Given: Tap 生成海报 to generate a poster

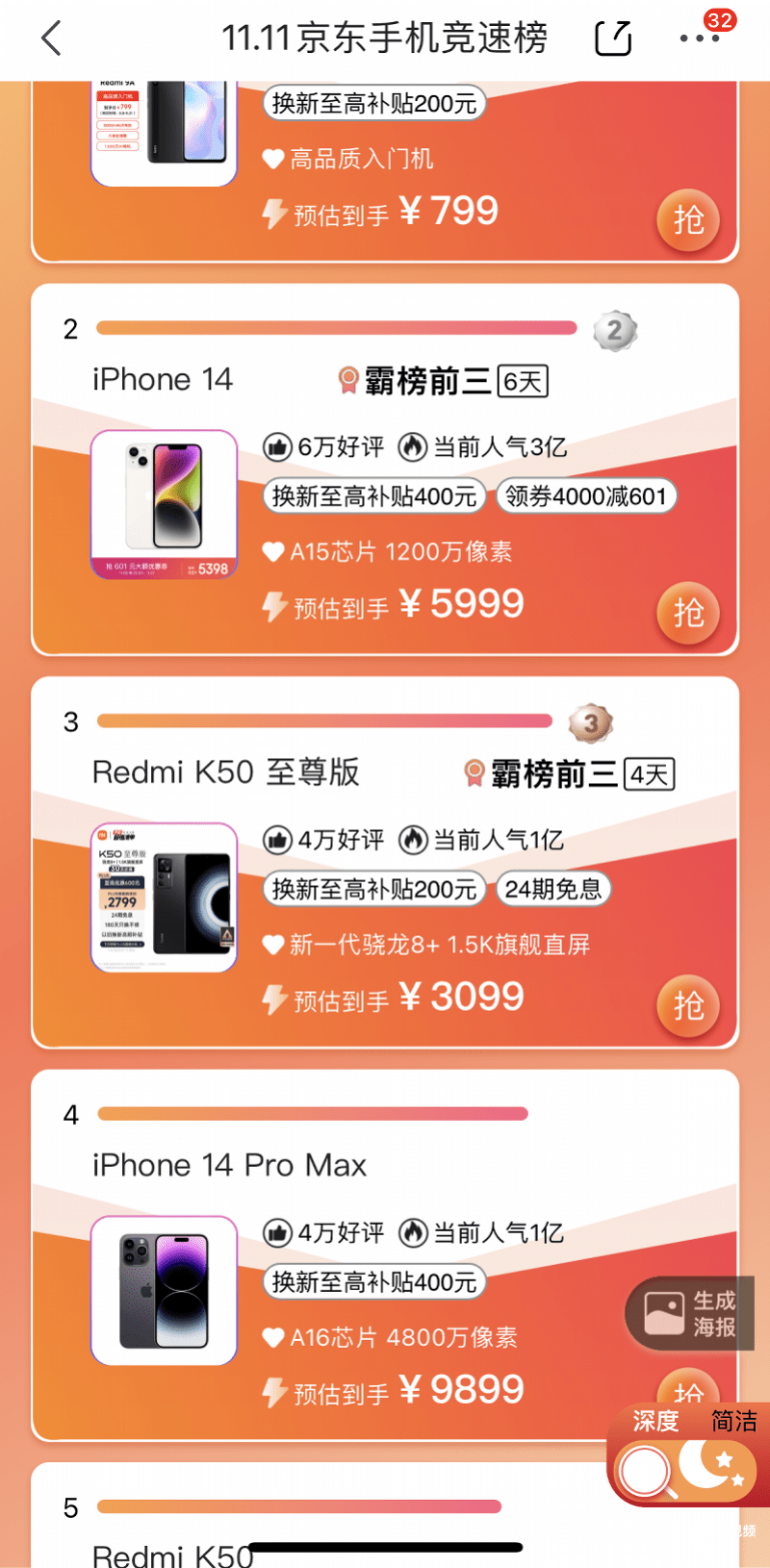Looking at the screenshot, I should coord(690,1313).
